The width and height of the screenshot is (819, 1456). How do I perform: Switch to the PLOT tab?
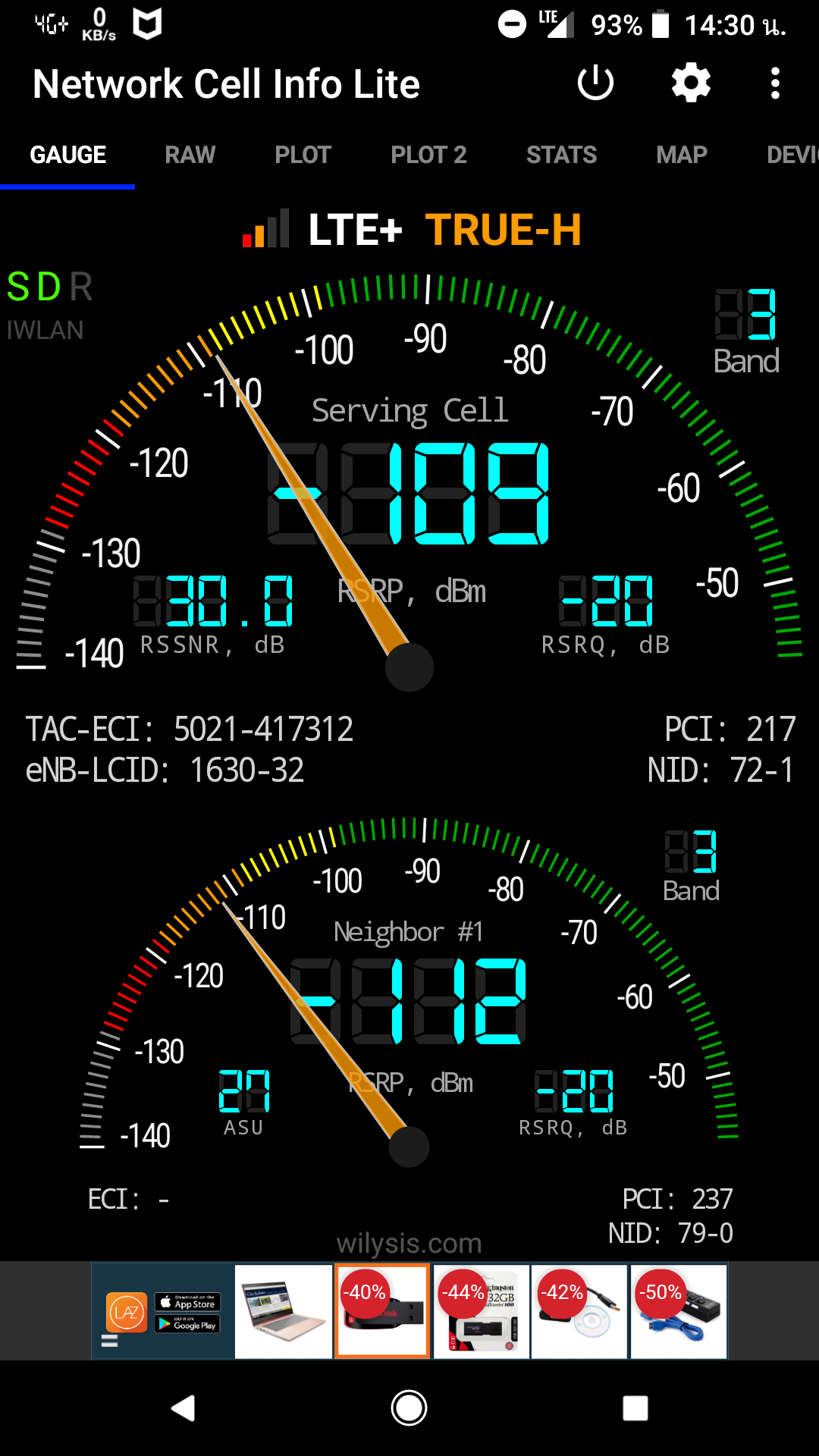(303, 155)
